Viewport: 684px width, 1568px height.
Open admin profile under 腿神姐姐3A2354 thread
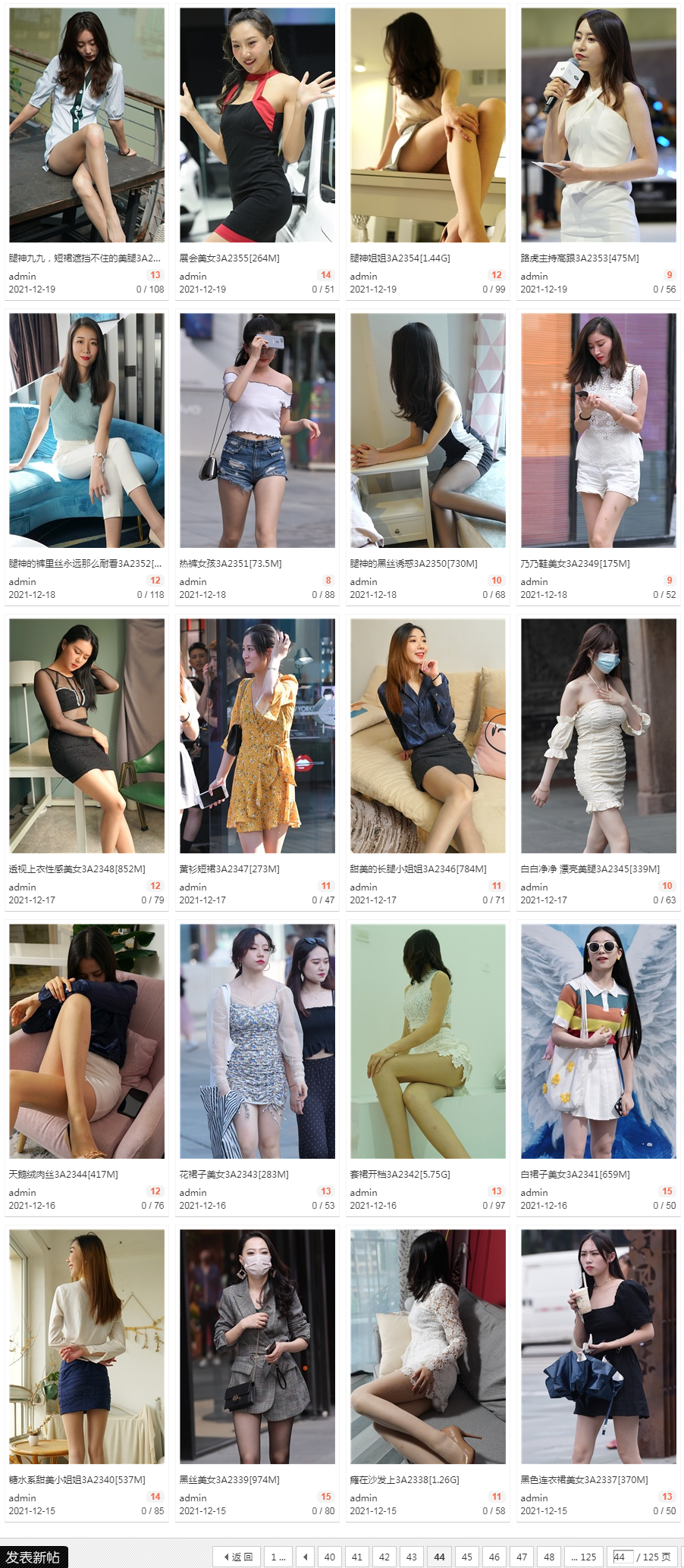[x=363, y=277]
